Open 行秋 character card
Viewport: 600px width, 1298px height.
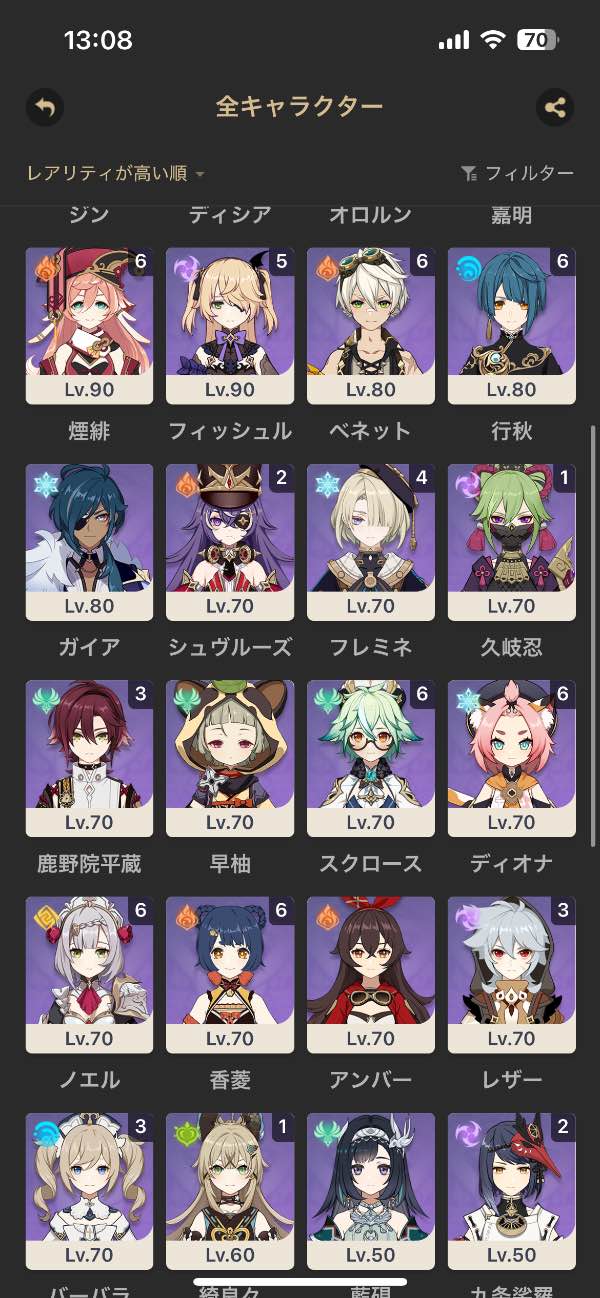tap(512, 325)
